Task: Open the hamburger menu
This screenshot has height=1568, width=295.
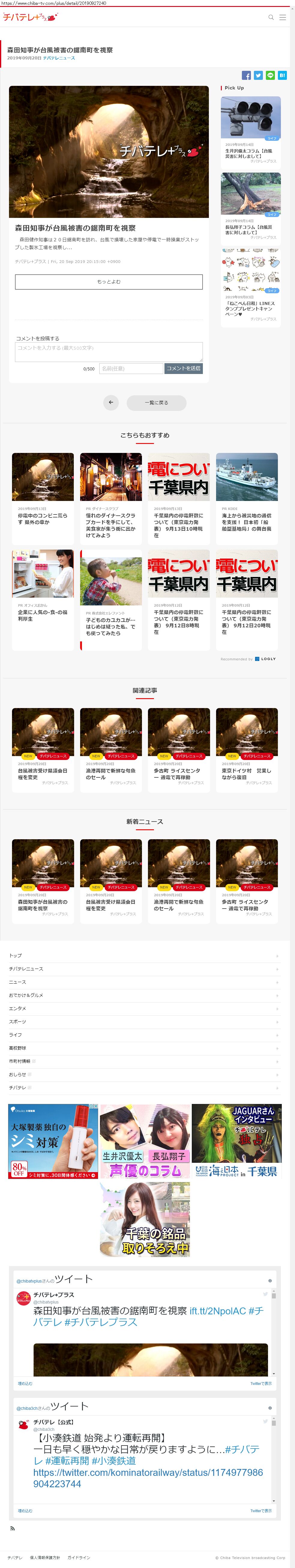Action: pos(282,17)
